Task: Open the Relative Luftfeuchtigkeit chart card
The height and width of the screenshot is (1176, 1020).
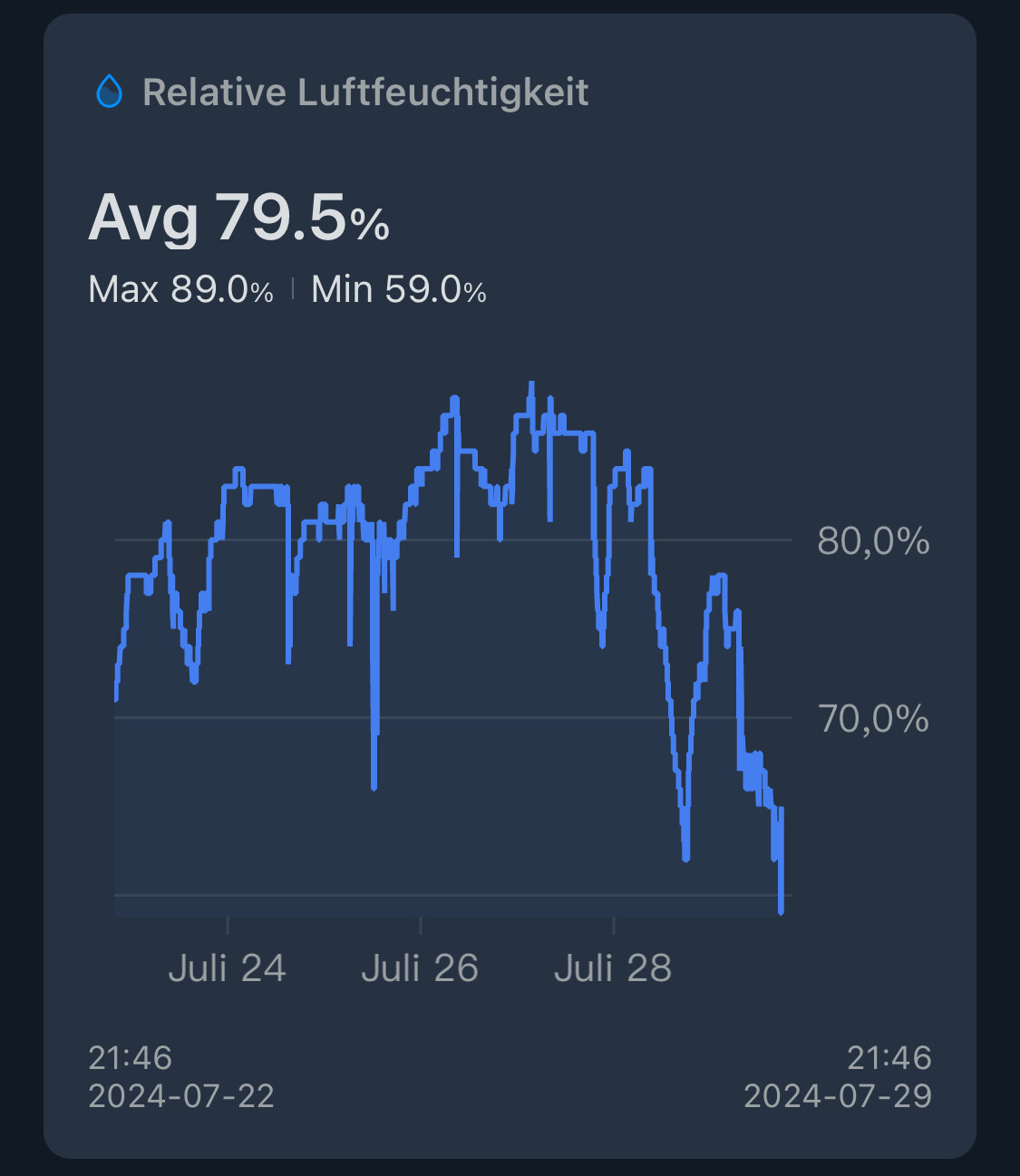Action: 365,92
